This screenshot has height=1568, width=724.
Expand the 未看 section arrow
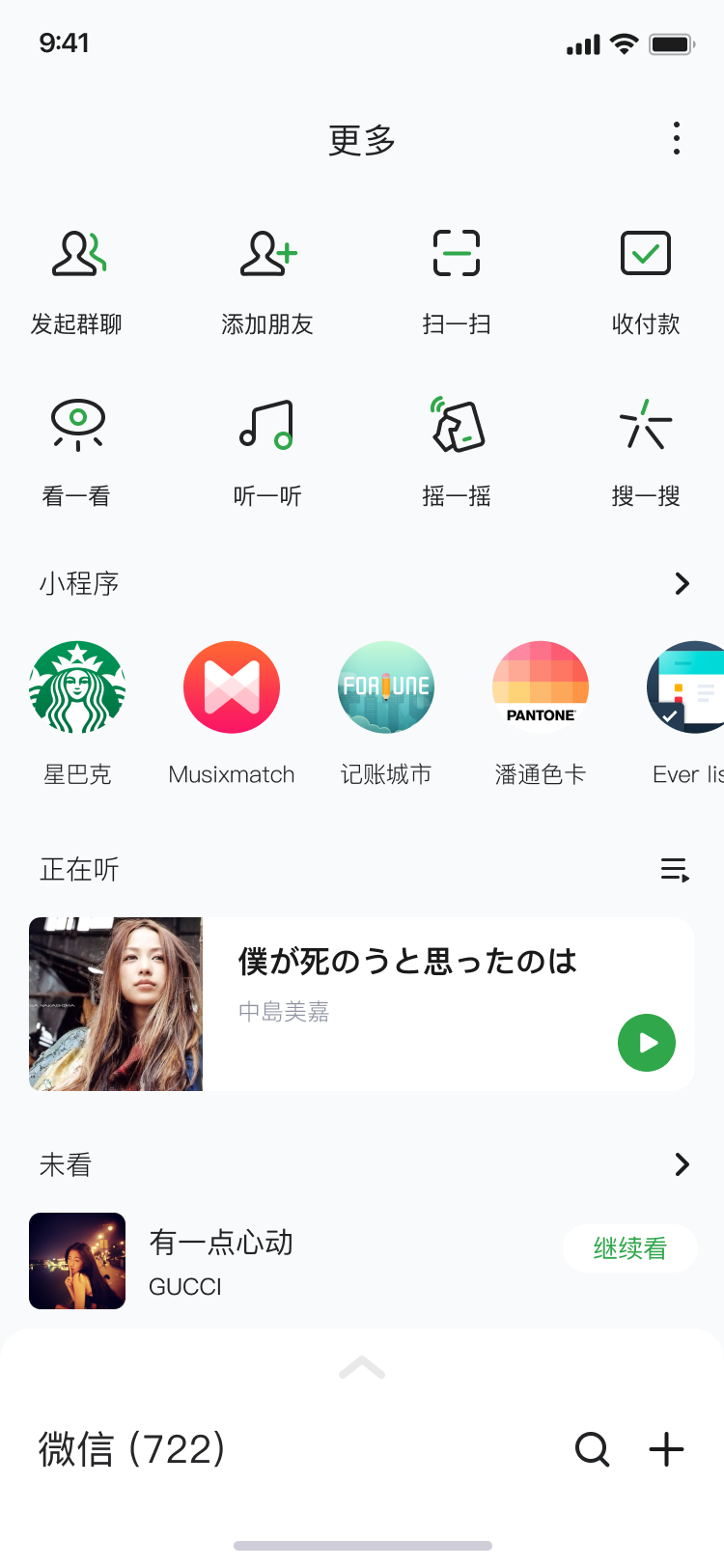(682, 1164)
